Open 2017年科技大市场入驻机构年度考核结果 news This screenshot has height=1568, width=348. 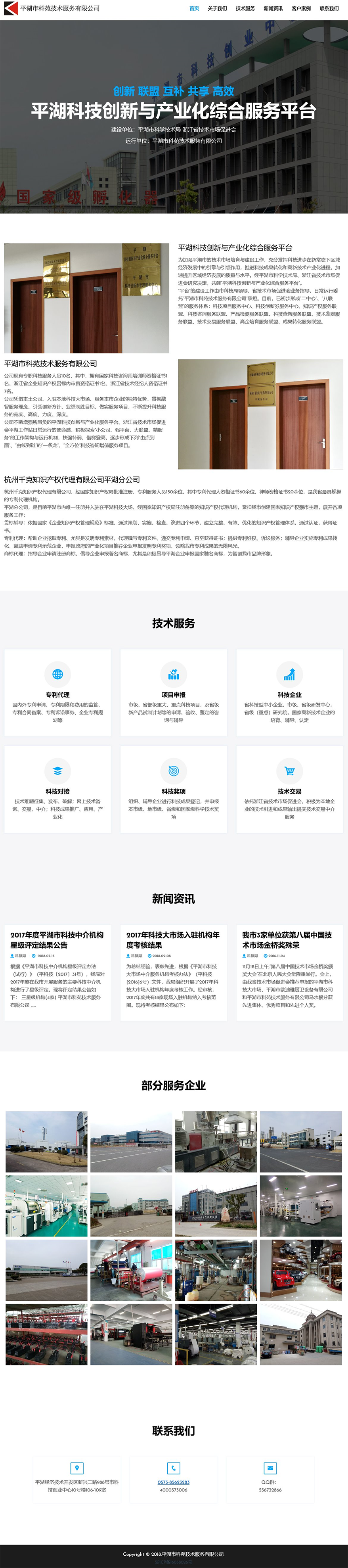tap(173, 940)
